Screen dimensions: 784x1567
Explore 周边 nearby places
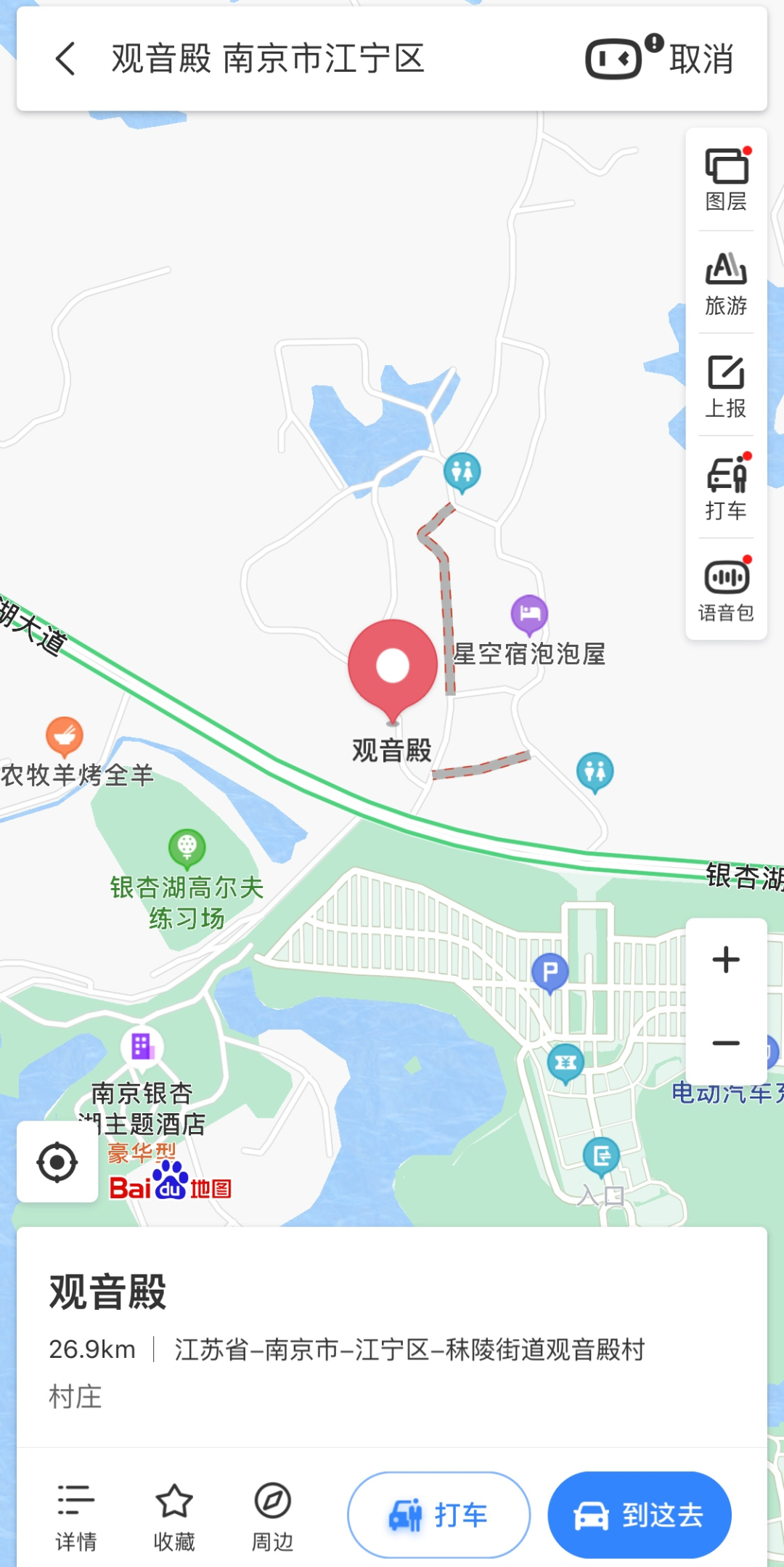pos(272,1516)
